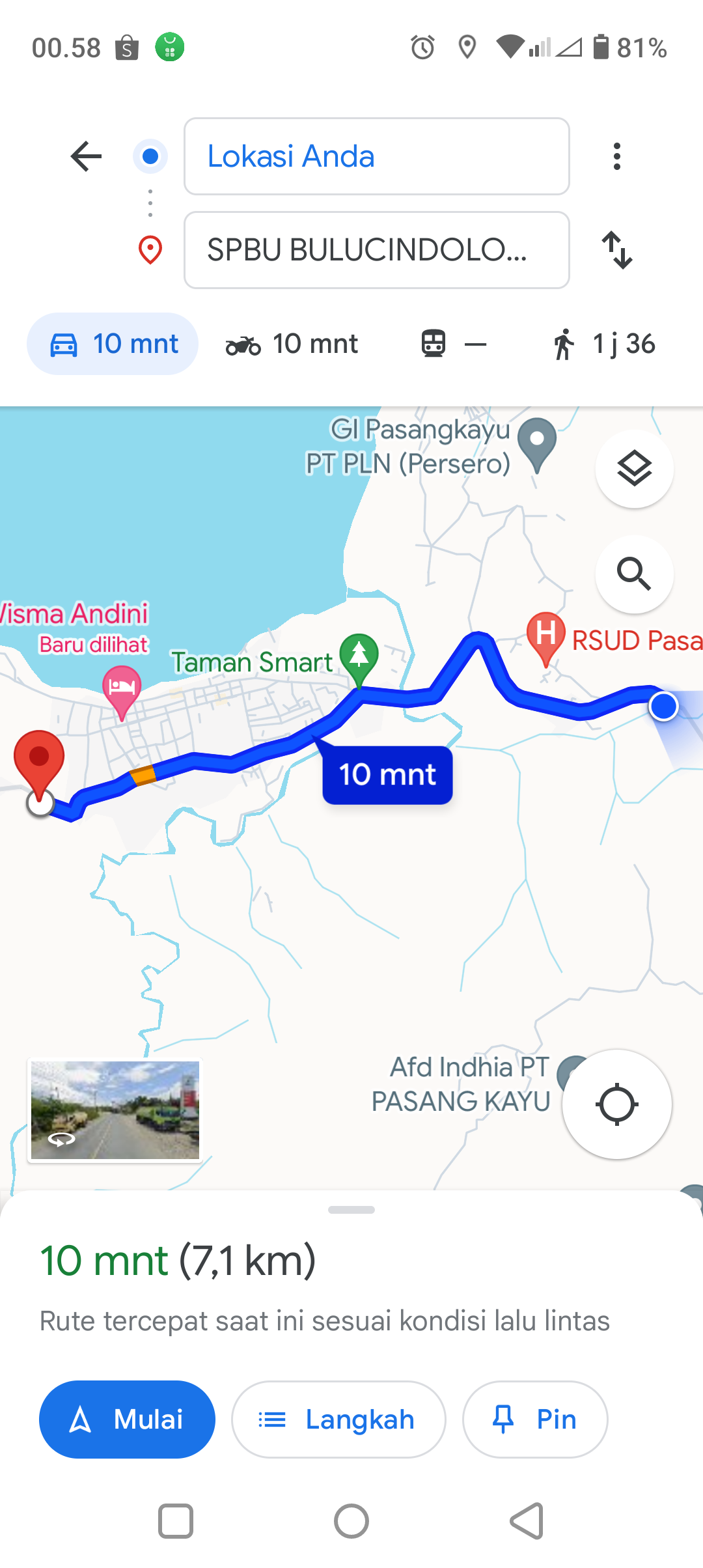
Task: Open the map layers button
Action: [635, 469]
